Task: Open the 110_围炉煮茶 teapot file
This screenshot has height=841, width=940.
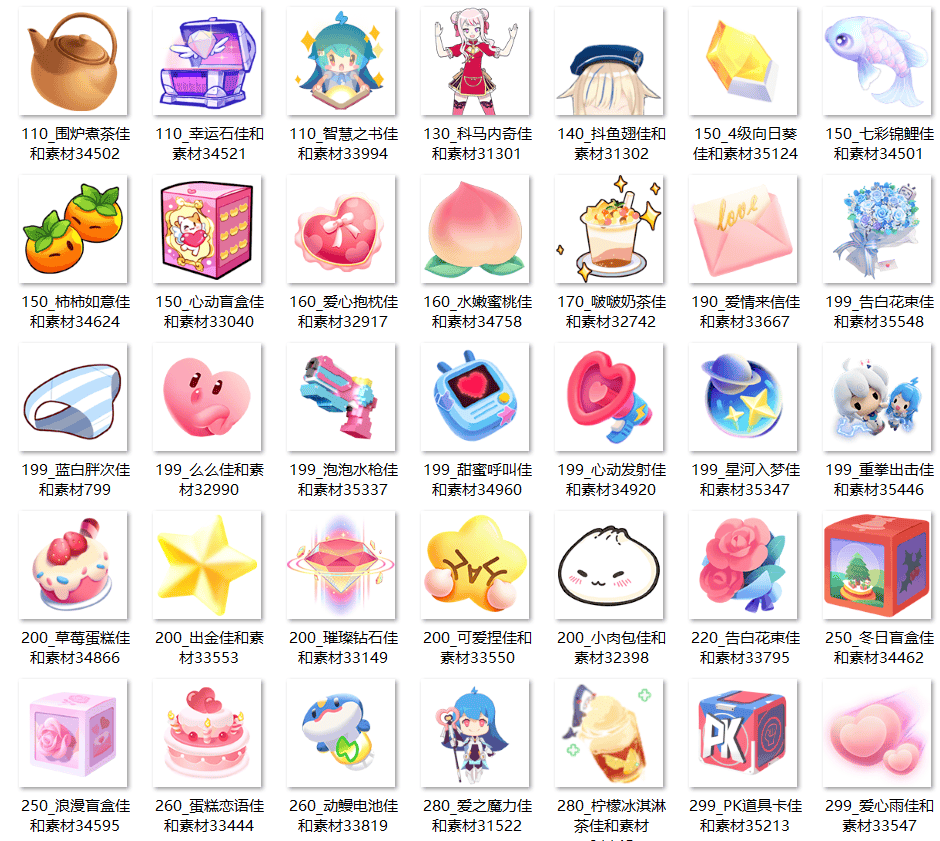Action: pyautogui.click(x=74, y=61)
